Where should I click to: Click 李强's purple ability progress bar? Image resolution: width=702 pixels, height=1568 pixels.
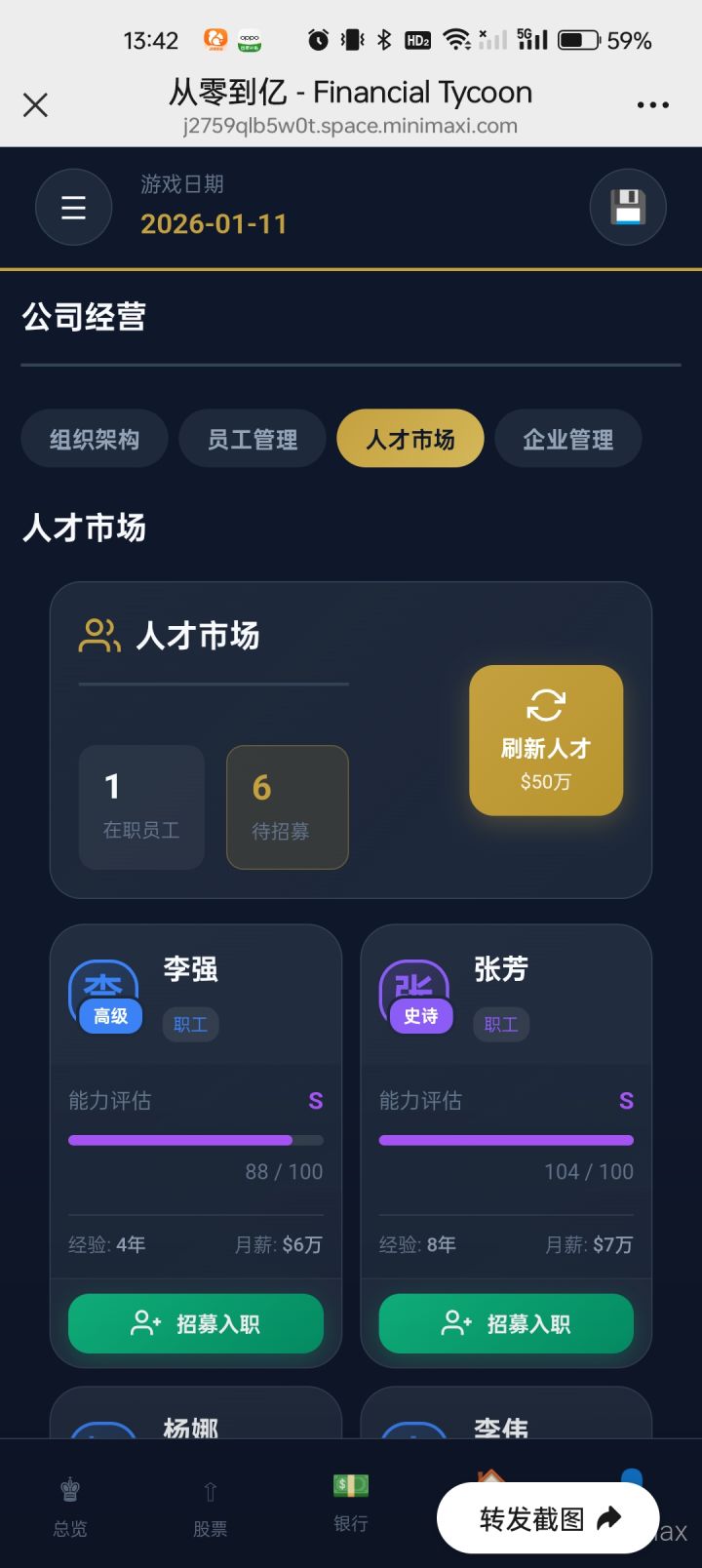coord(195,1139)
